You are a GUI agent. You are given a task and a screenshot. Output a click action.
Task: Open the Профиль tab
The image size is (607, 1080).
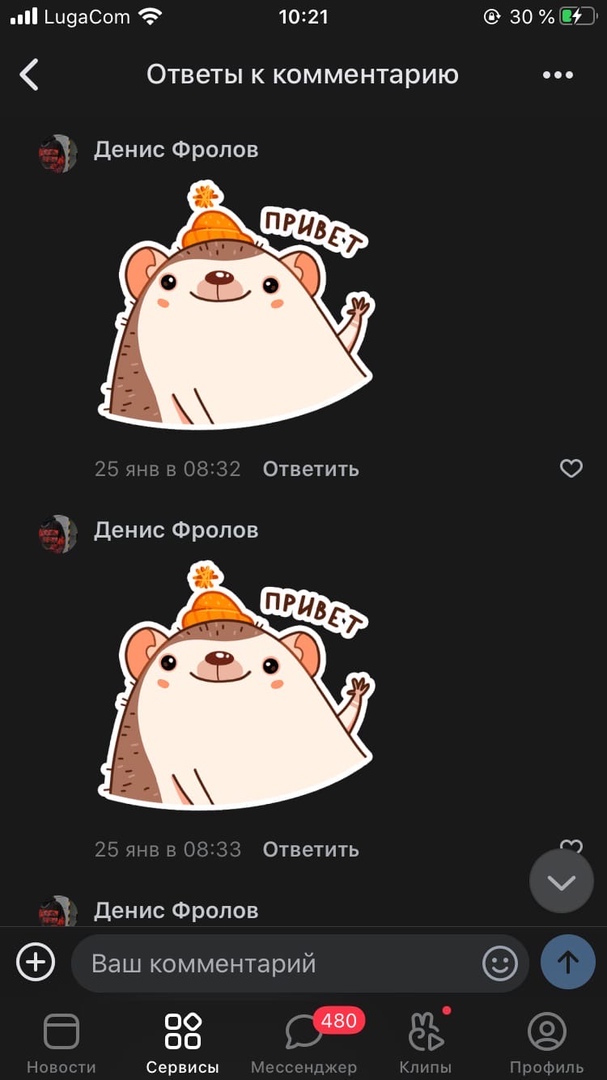[546, 1043]
